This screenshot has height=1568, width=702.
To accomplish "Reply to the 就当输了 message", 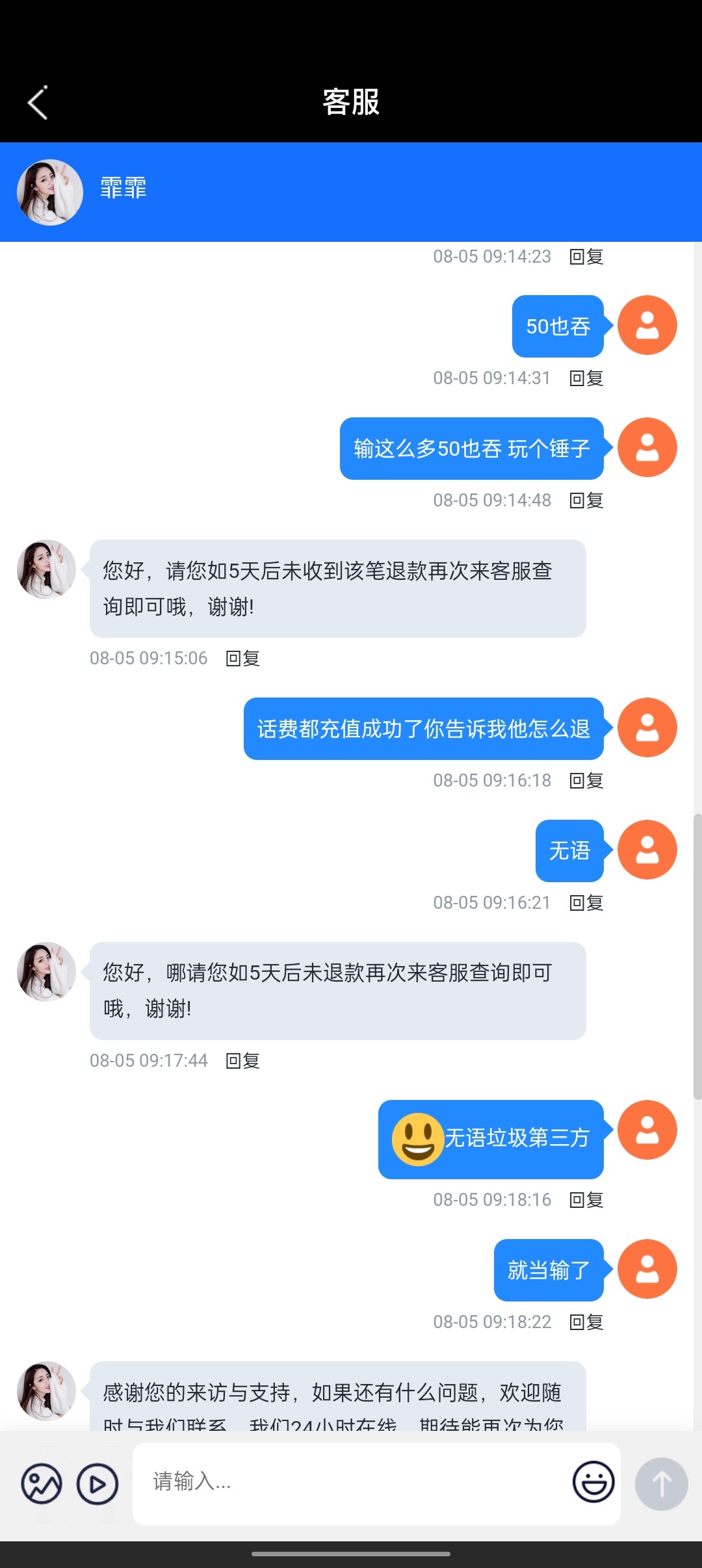I will pyautogui.click(x=586, y=1322).
